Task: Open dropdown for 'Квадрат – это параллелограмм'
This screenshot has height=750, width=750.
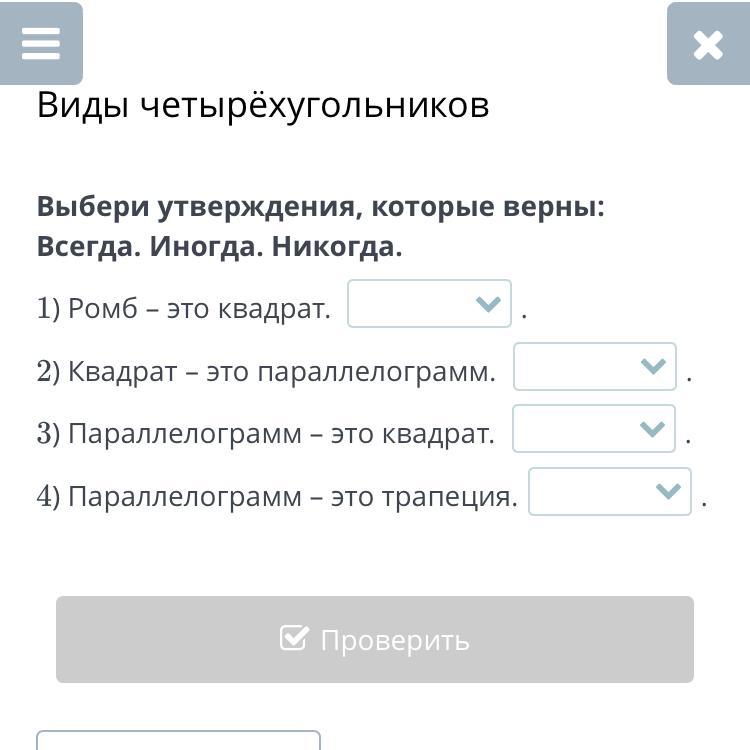Action: [x=594, y=367]
